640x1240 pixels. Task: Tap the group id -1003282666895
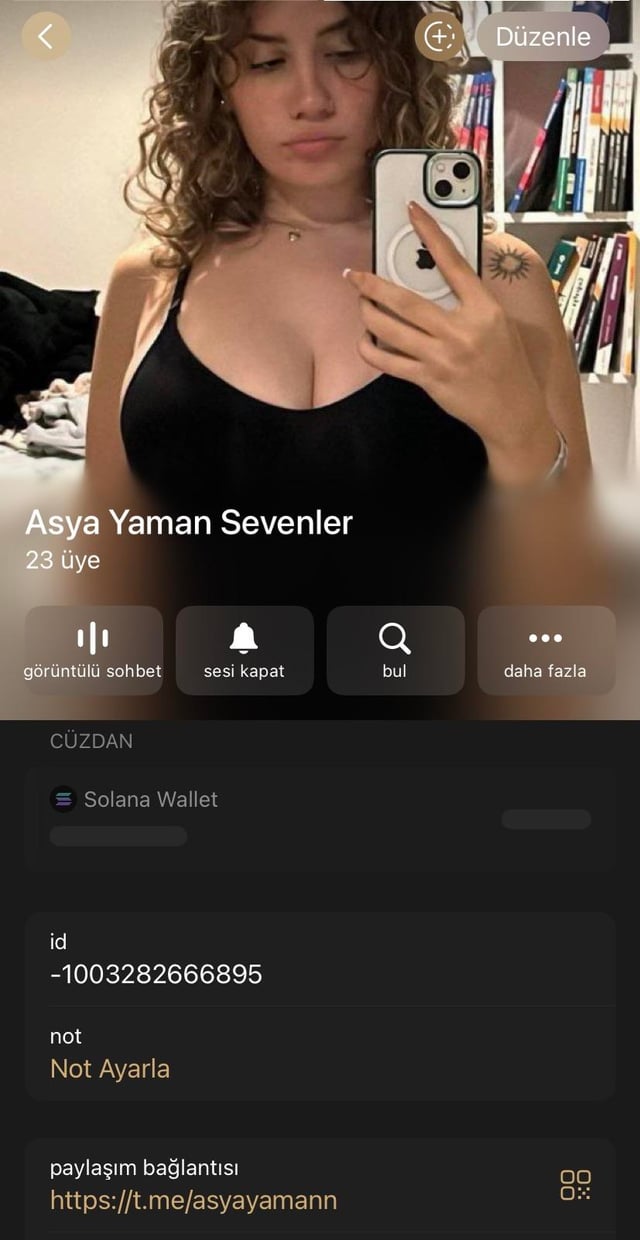(x=156, y=974)
